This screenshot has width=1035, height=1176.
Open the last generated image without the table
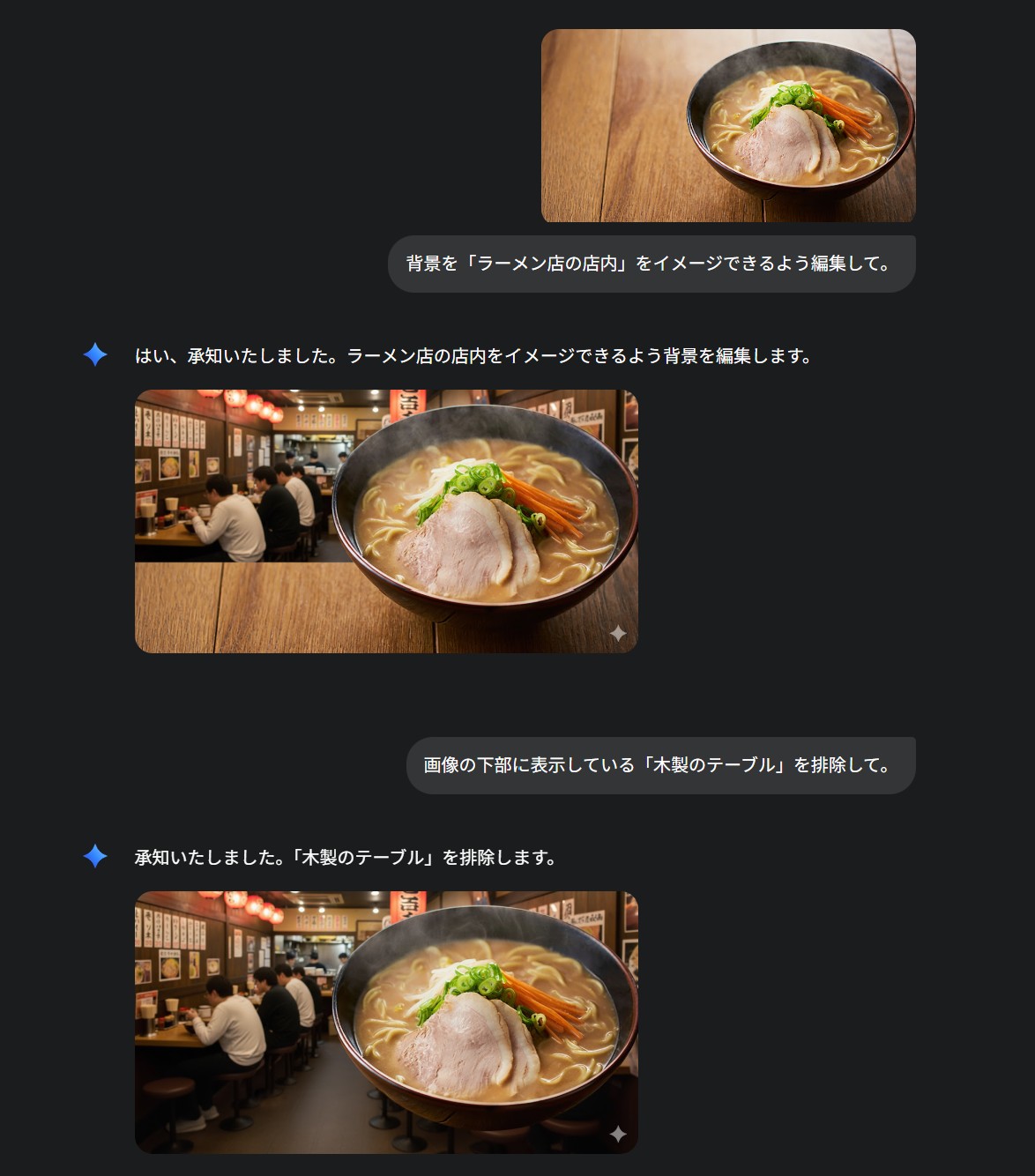click(x=386, y=1023)
